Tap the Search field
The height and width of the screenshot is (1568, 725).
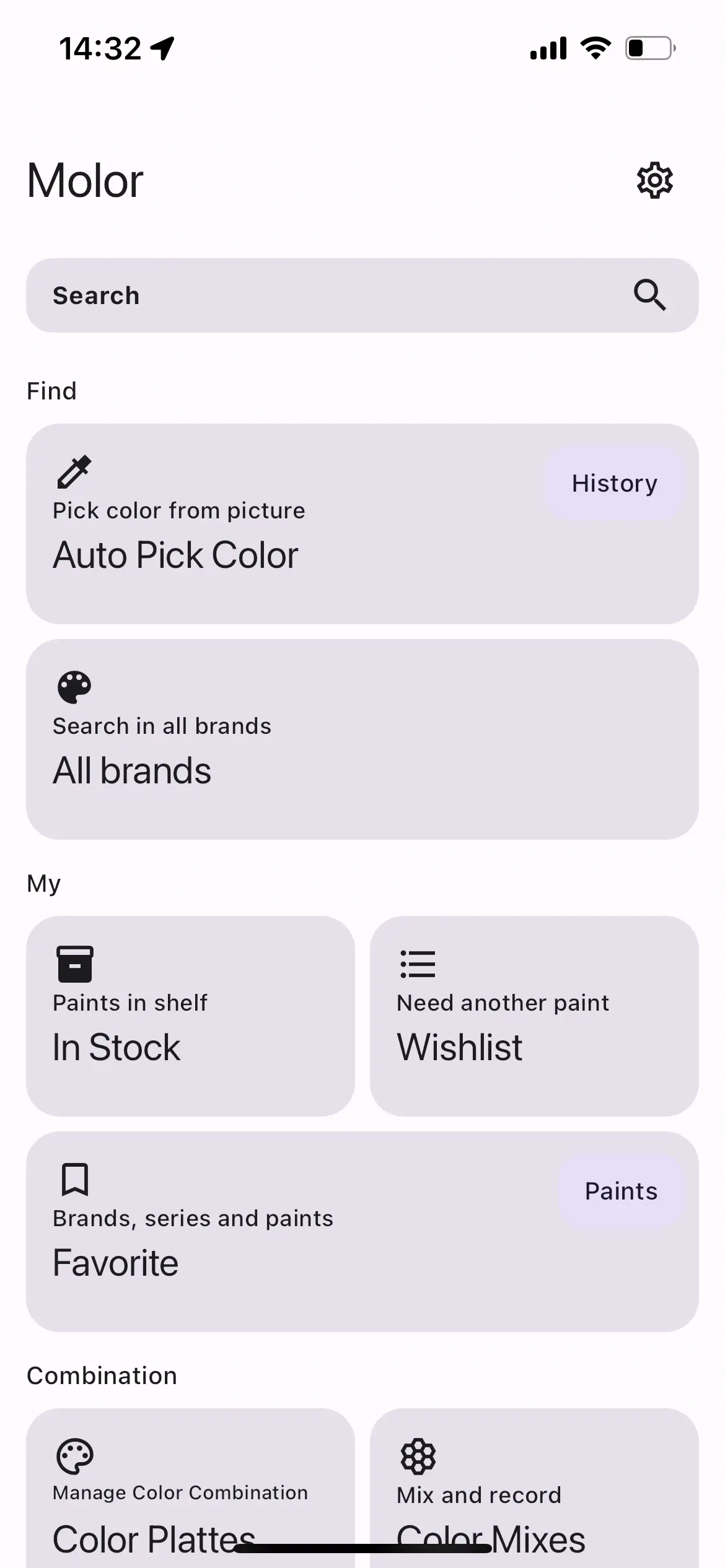335,295
